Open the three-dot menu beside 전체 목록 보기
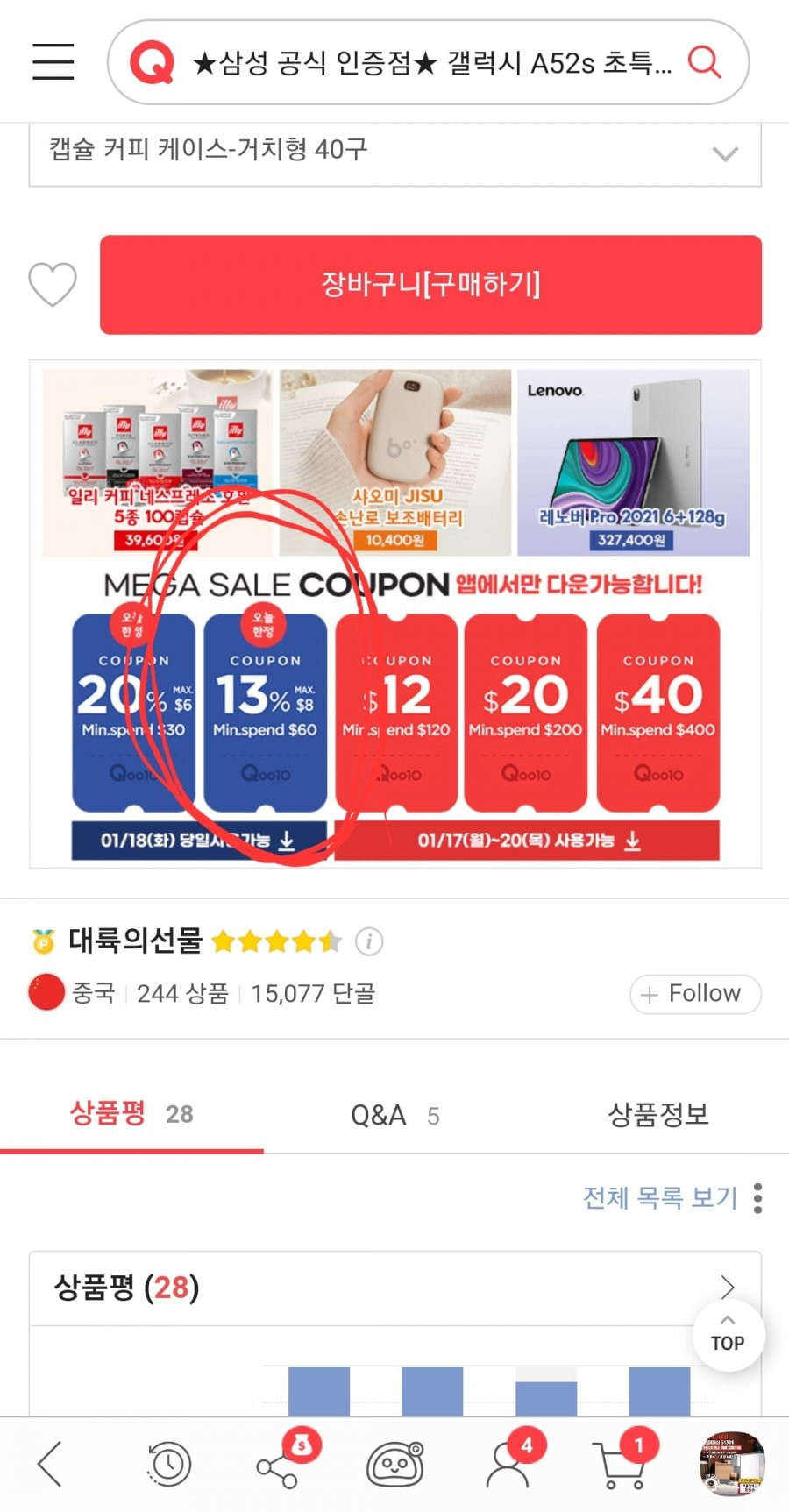Viewport: 789px width, 1512px height. click(x=757, y=1197)
